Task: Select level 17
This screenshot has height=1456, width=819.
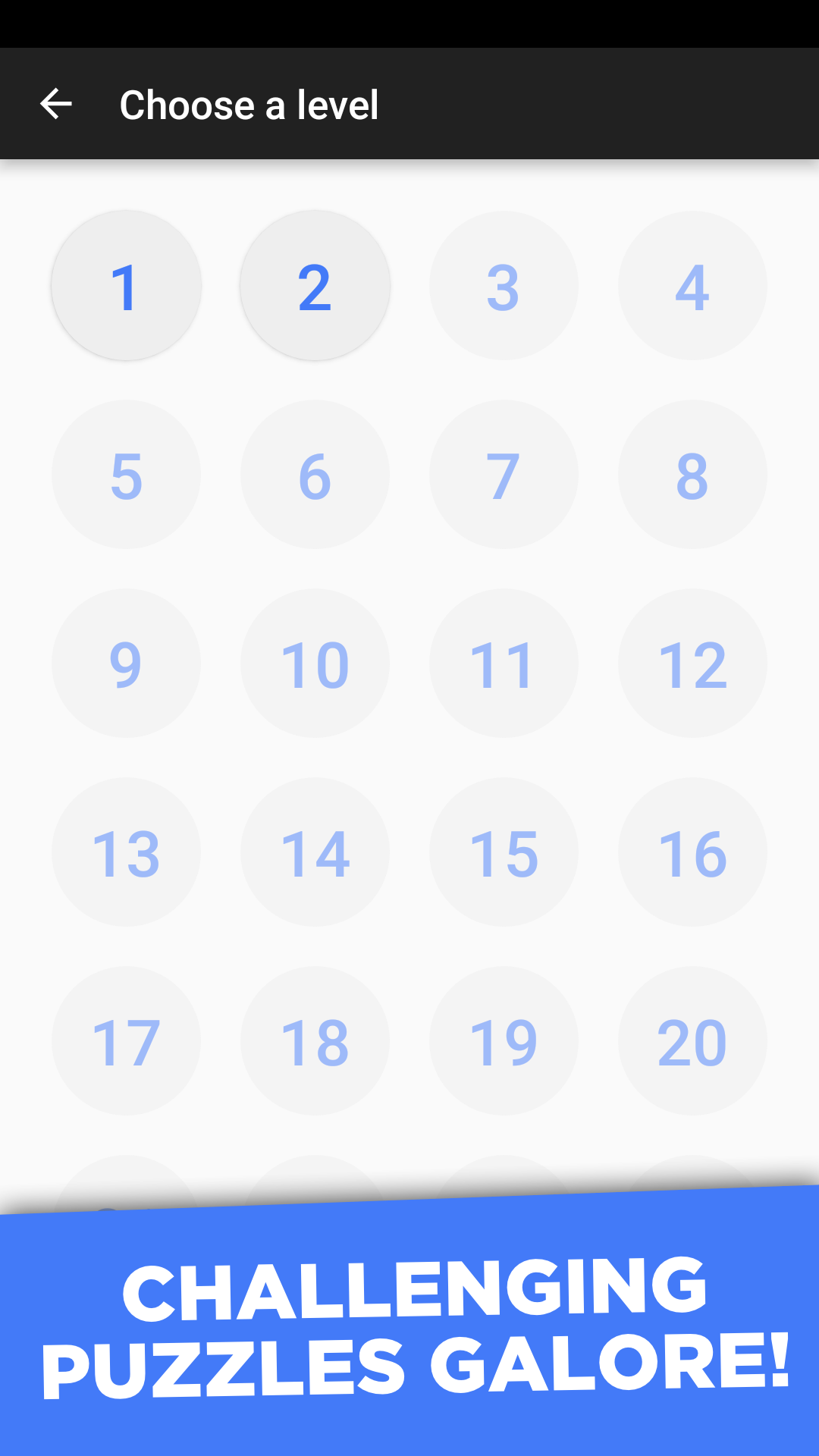Action: [x=126, y=1041]
